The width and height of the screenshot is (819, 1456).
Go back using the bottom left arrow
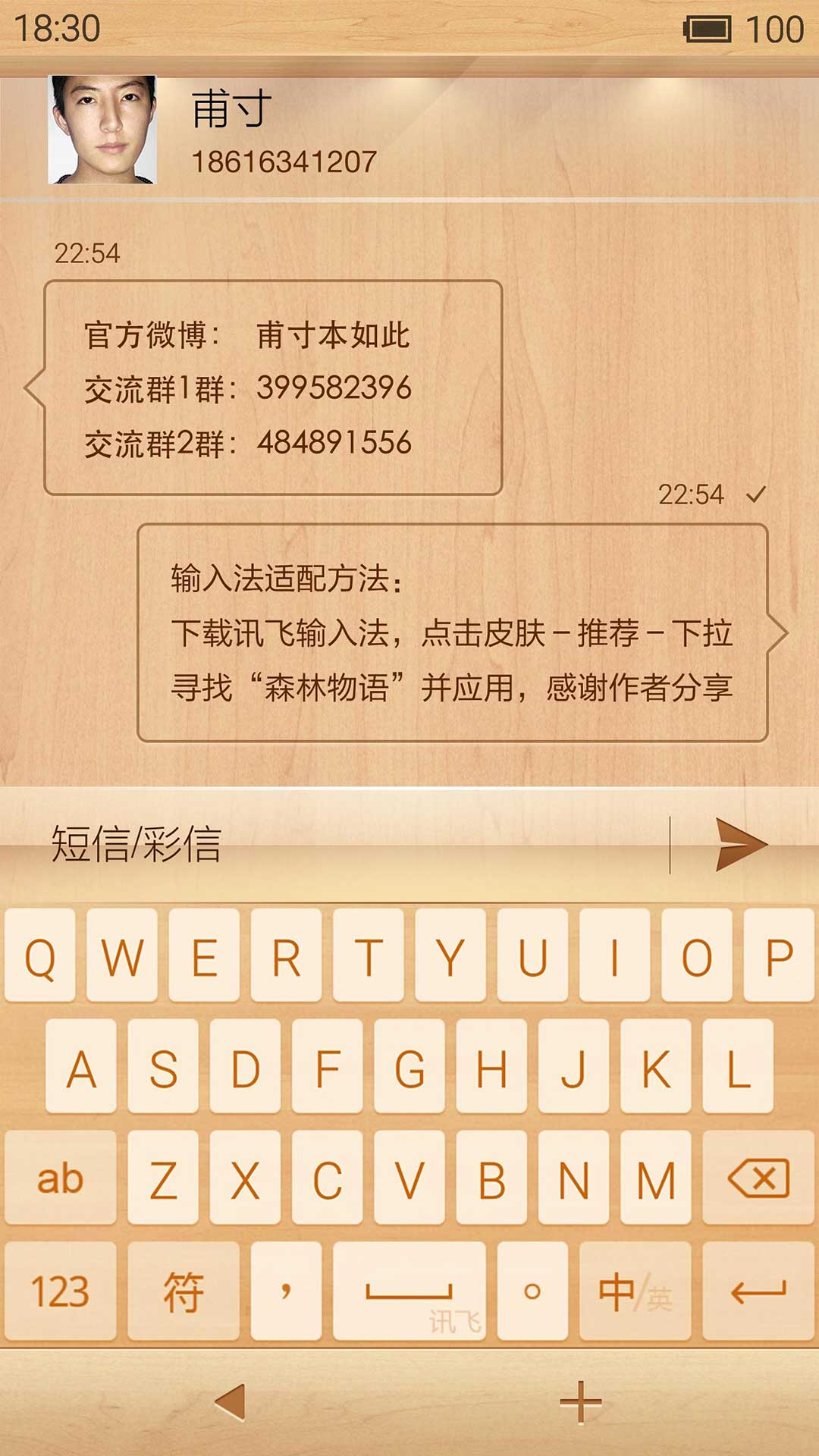pyautogui.click(x=230, y=1402)
